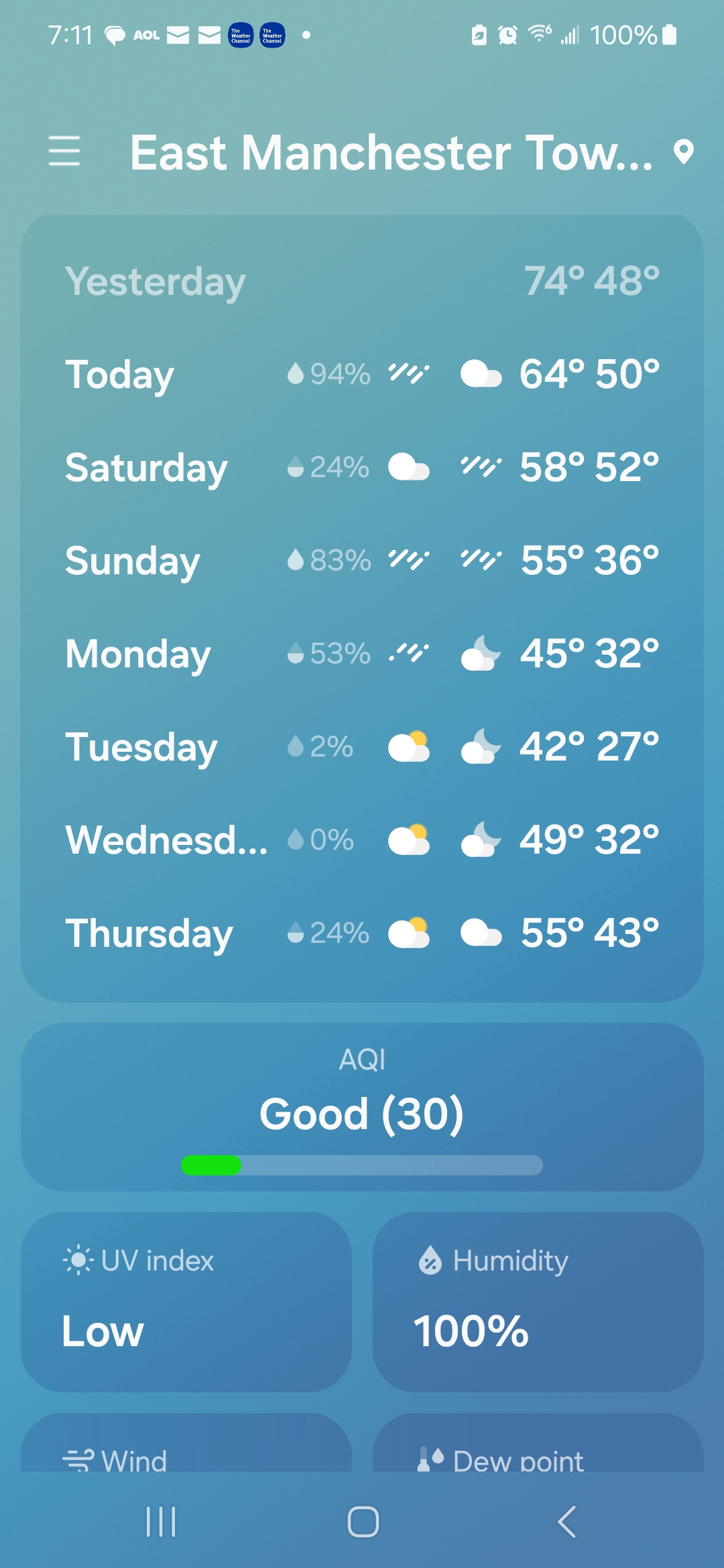Select Monday's forecast row
The width and height of the screenshot is (724, 1568).
point(362,653)
